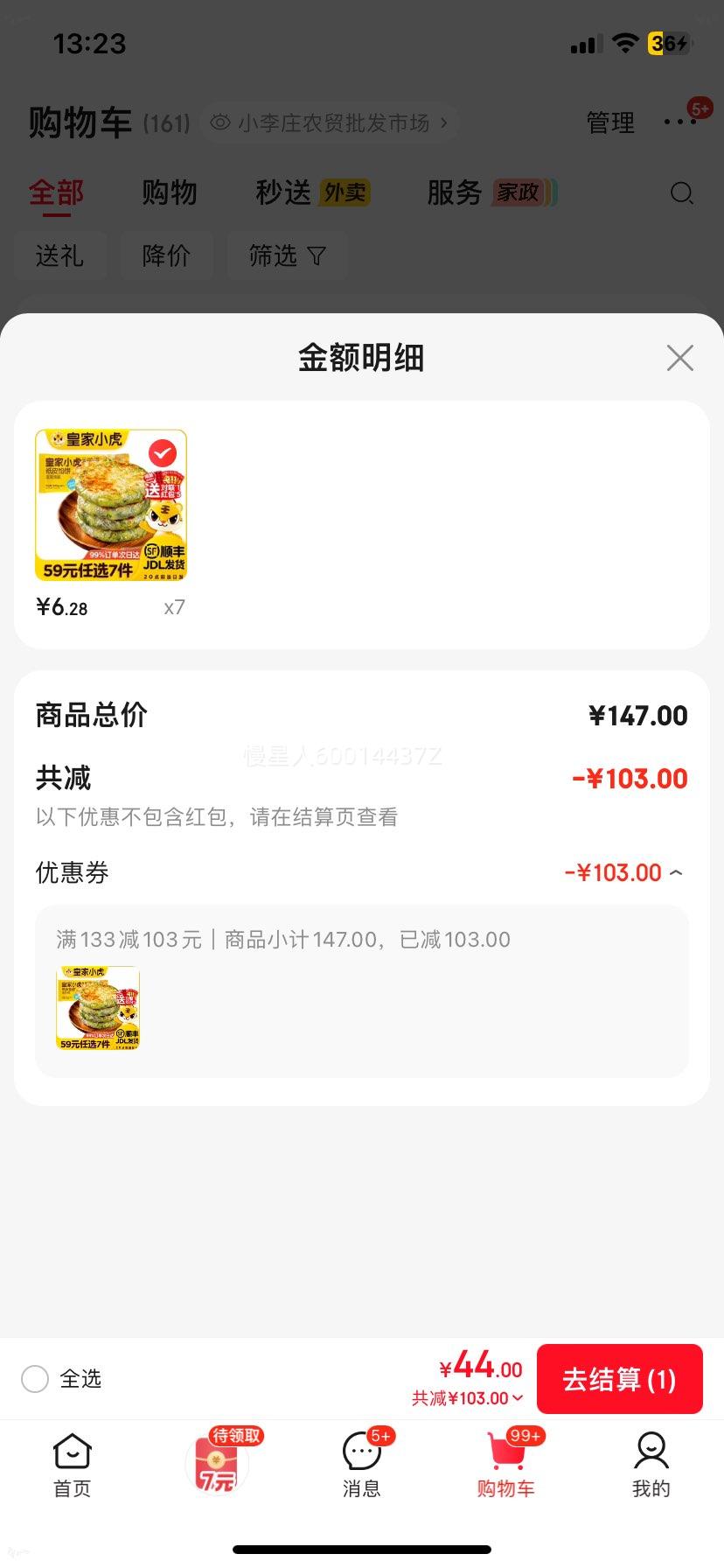The image size is (724, 1568).
Task: Tap the 待领取 7元 red packet icon
Action: pos(218,1461)
